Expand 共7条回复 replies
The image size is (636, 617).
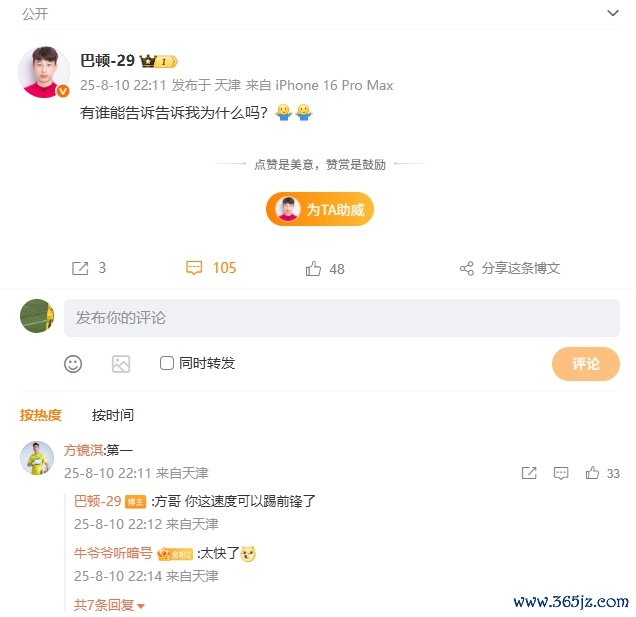coord(110,605)
